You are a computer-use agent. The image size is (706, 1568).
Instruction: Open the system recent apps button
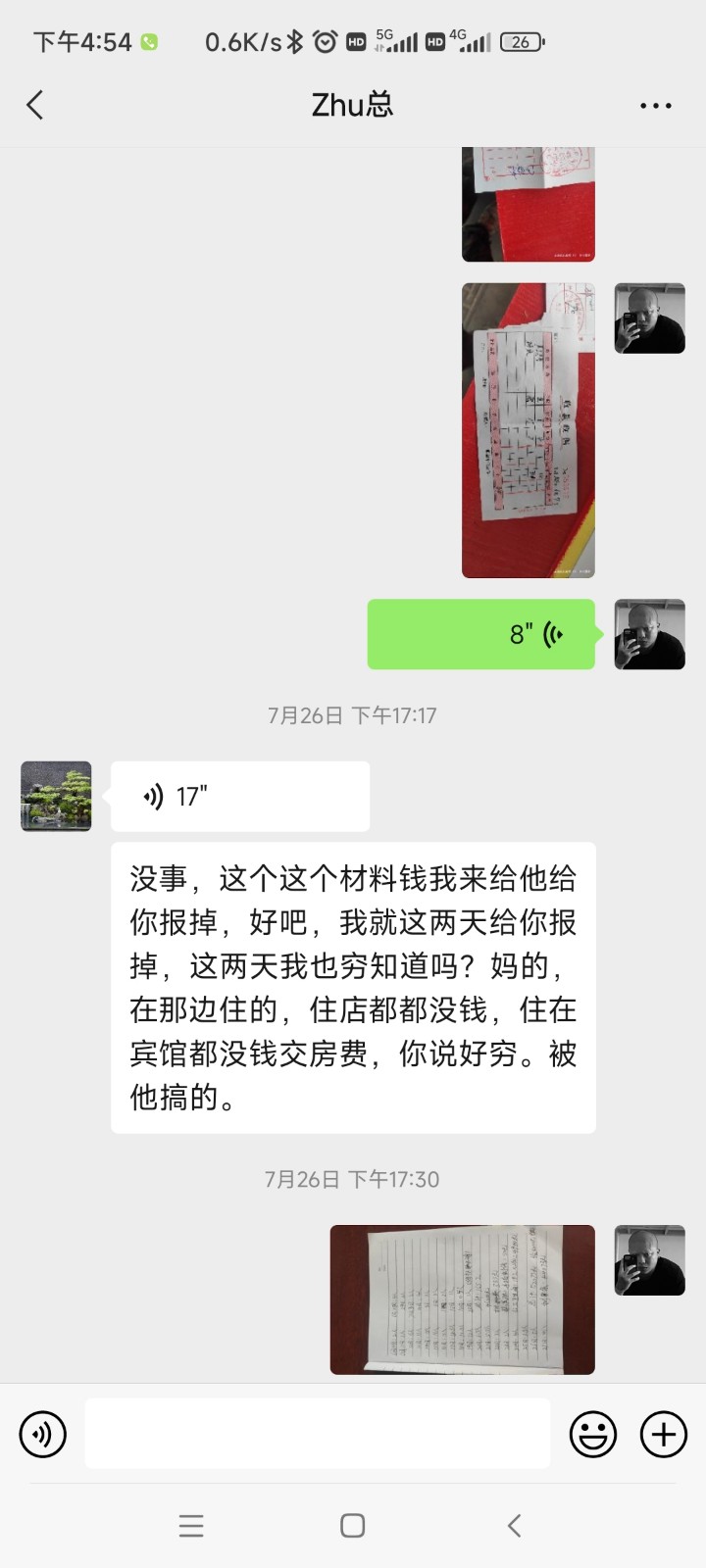point(191,1525)
